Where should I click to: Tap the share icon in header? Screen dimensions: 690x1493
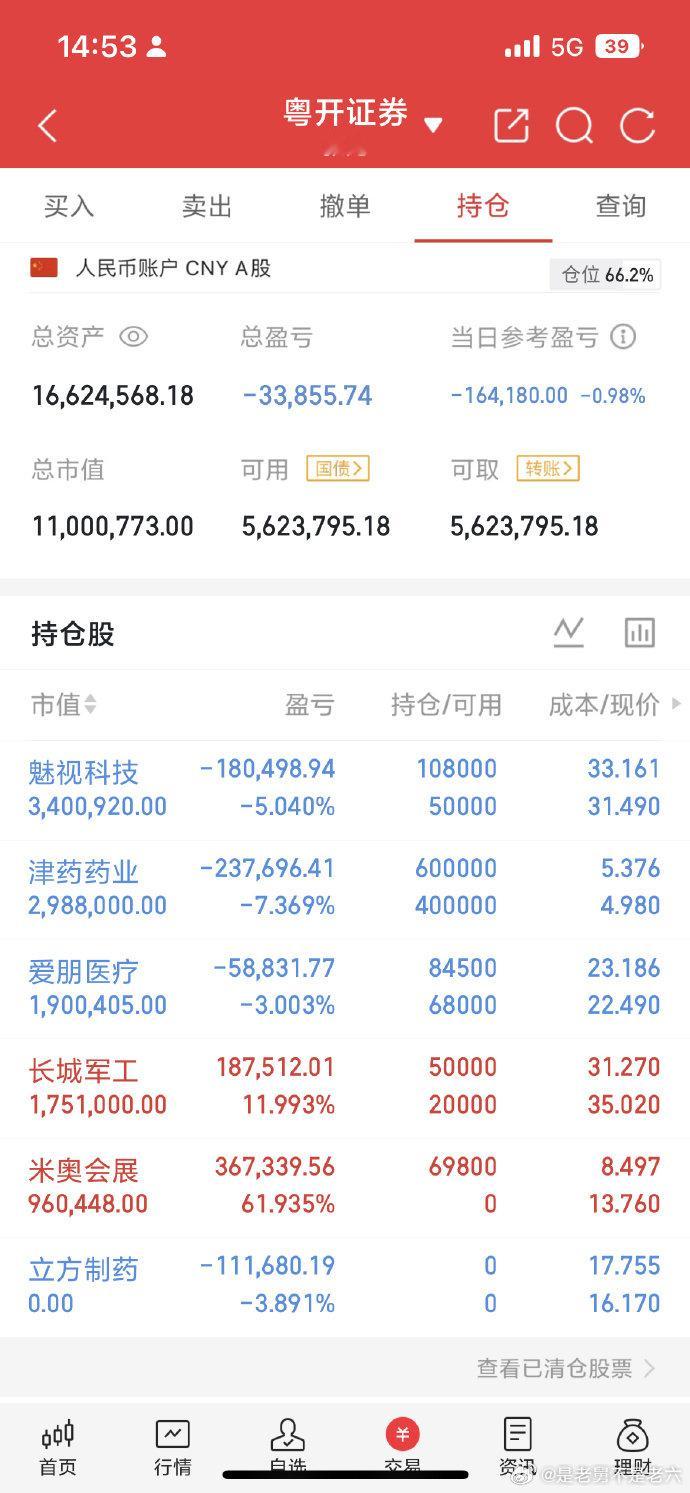pos(511,126)
